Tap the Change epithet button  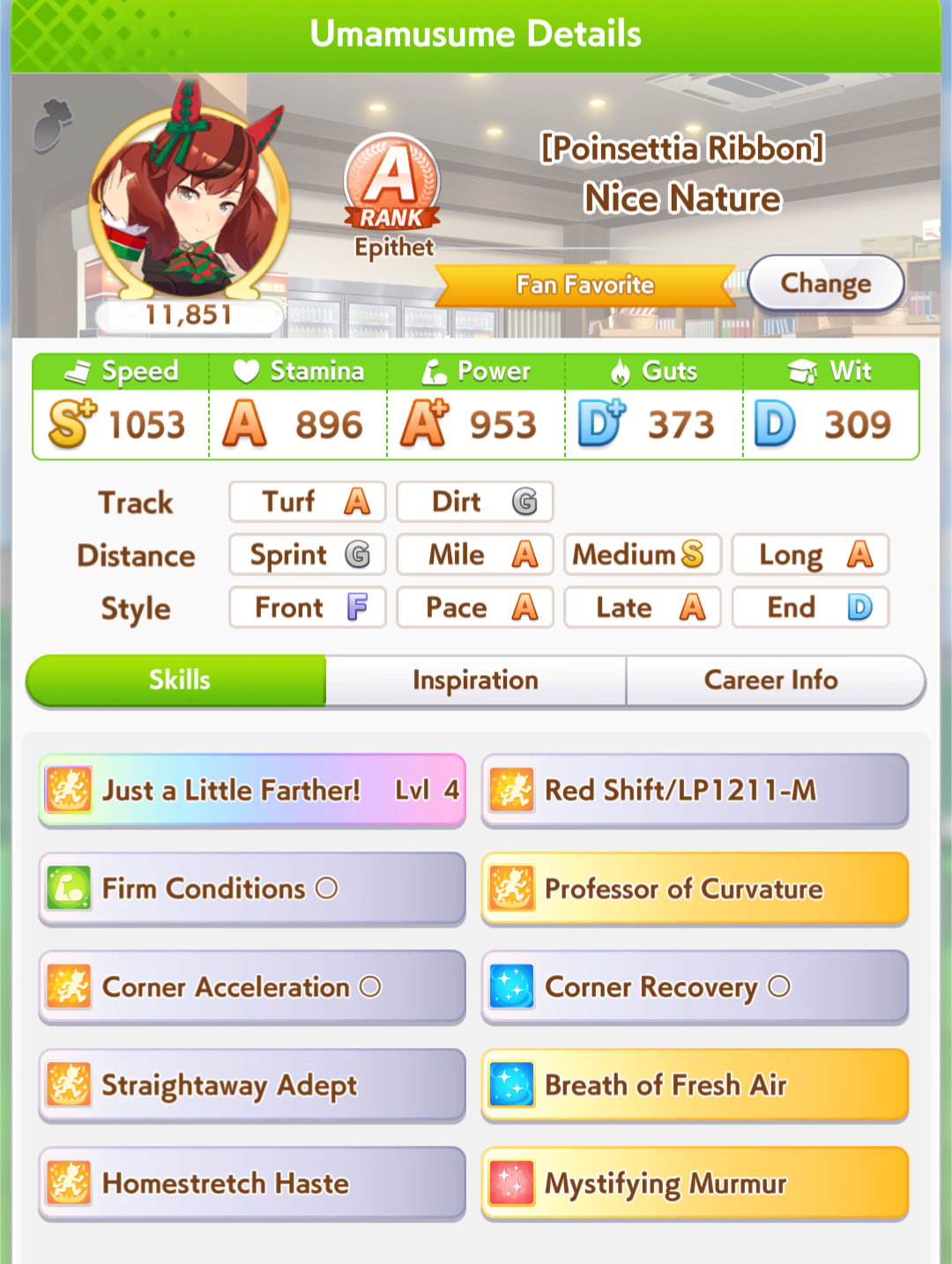click(x=826, y=284)
